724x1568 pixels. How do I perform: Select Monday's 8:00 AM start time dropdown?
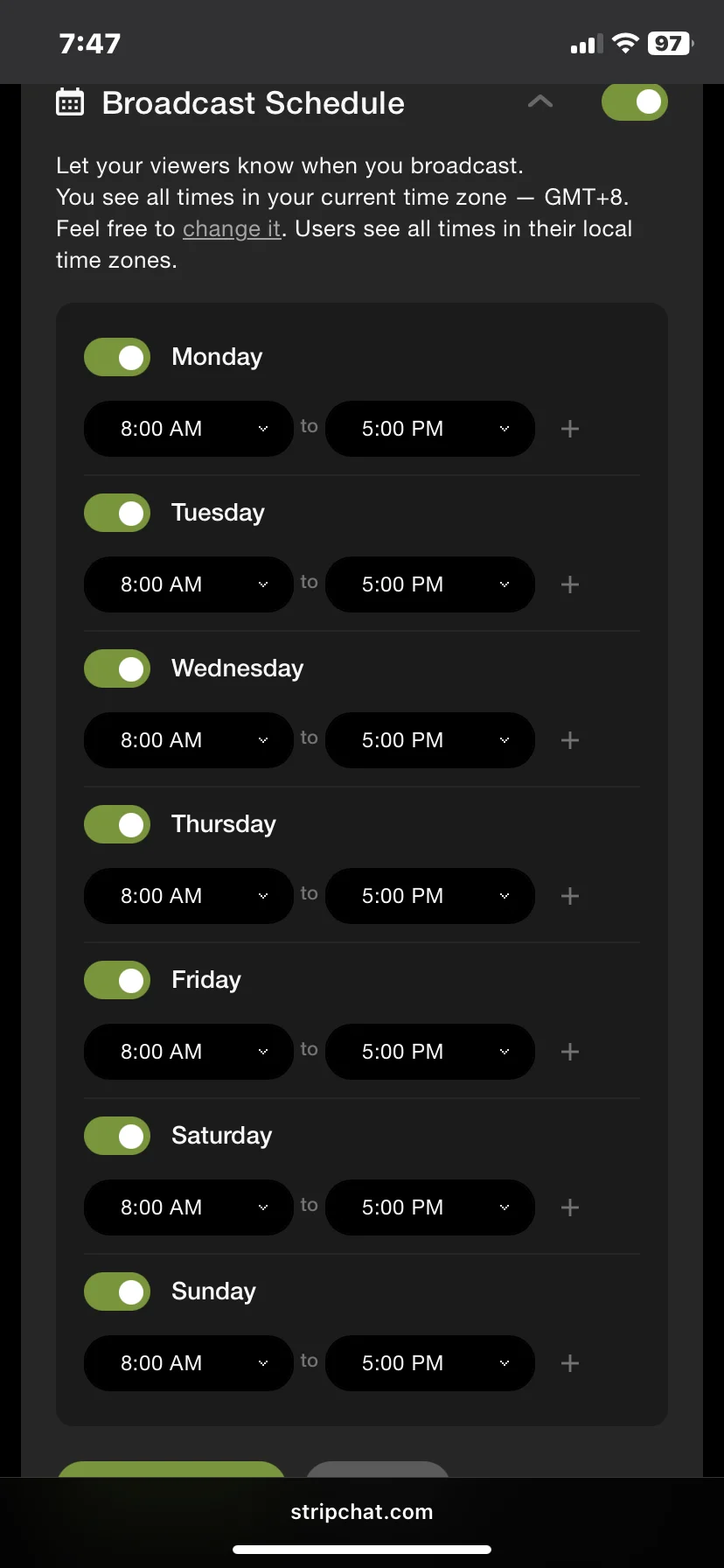(x=189, y=429)
